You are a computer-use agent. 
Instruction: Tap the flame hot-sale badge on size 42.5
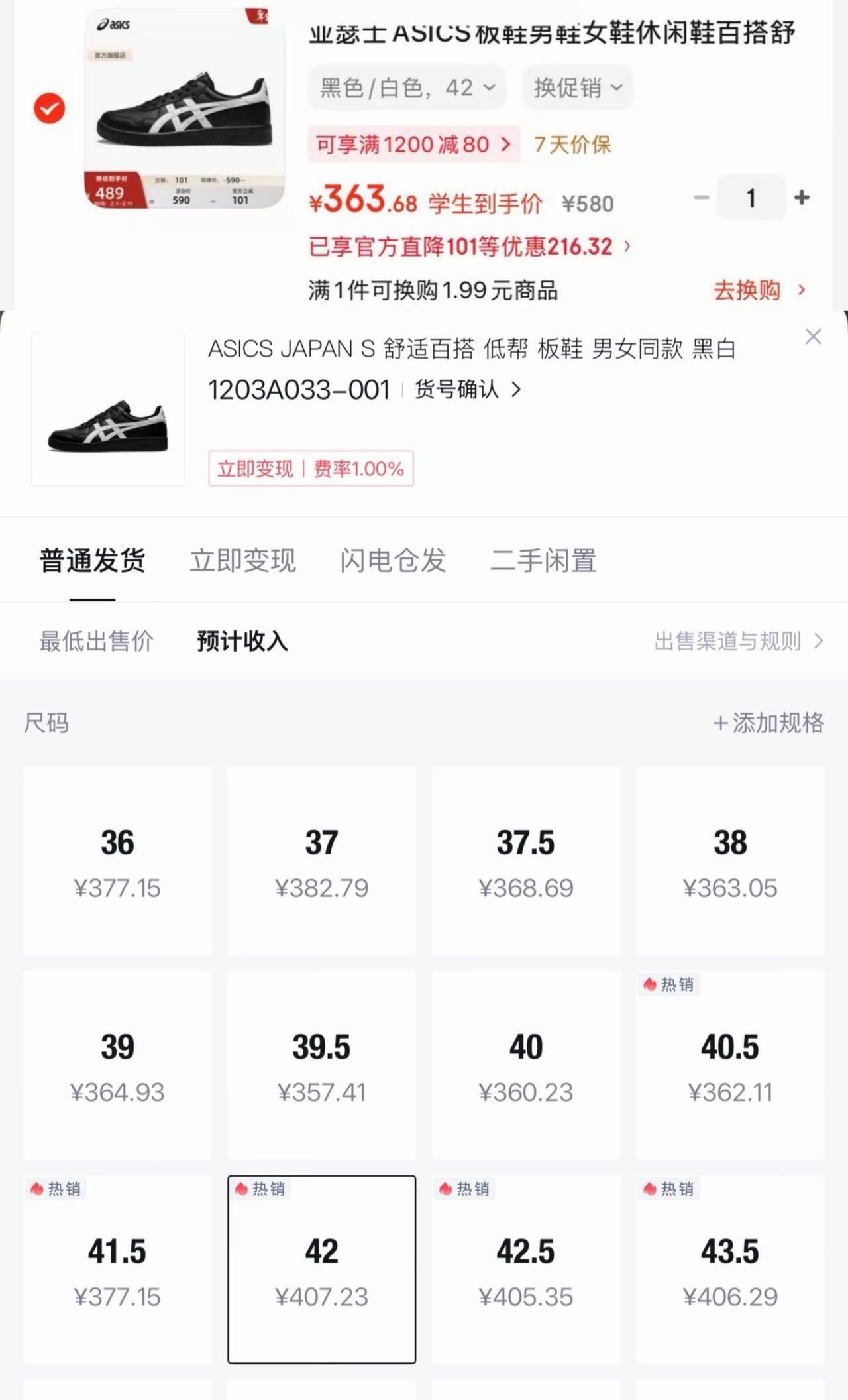coord(464,1189)
